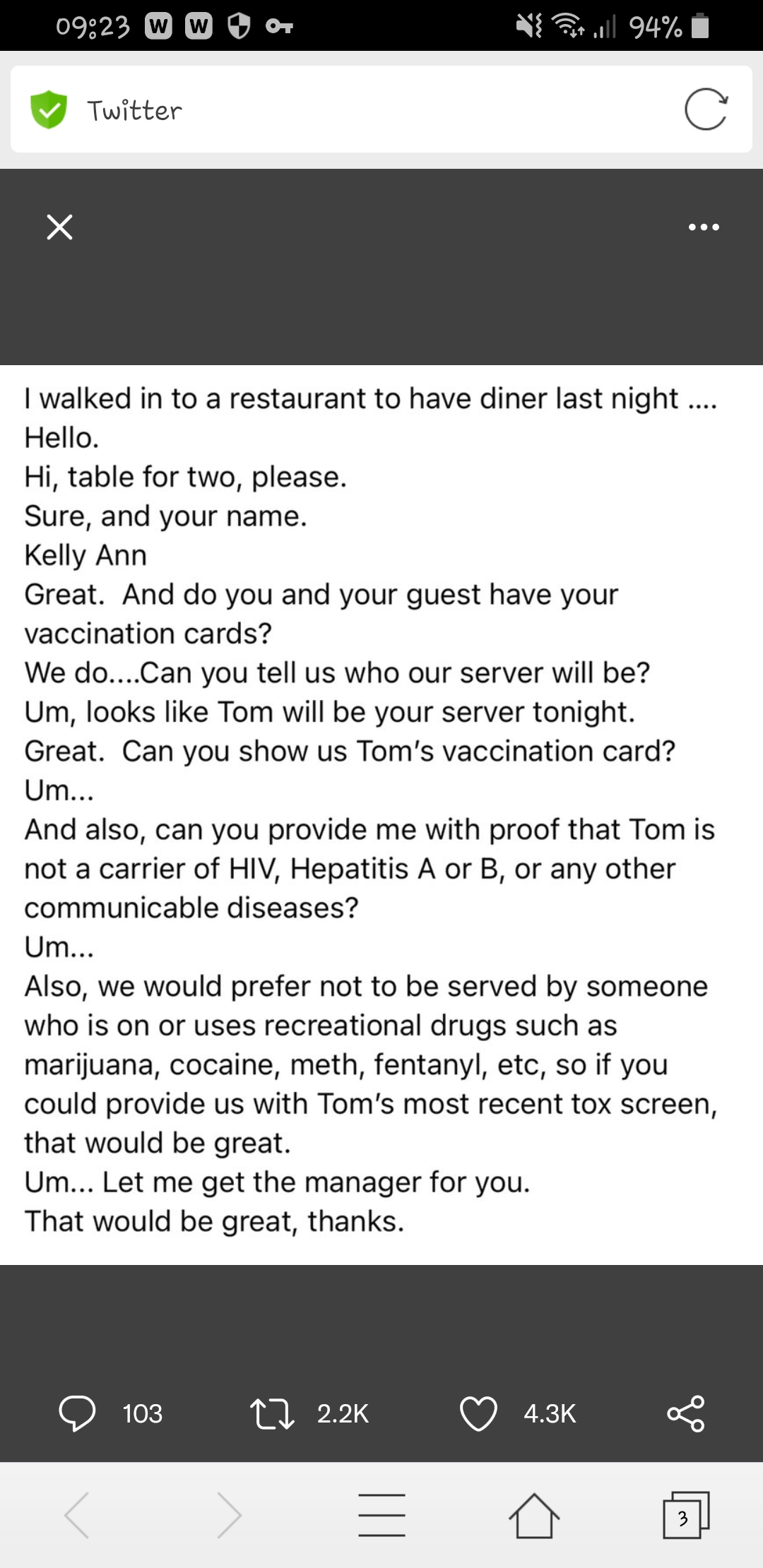Reload the Twitter page
Viewport: 763px width, 1568px height.
[x=706, y=109]
